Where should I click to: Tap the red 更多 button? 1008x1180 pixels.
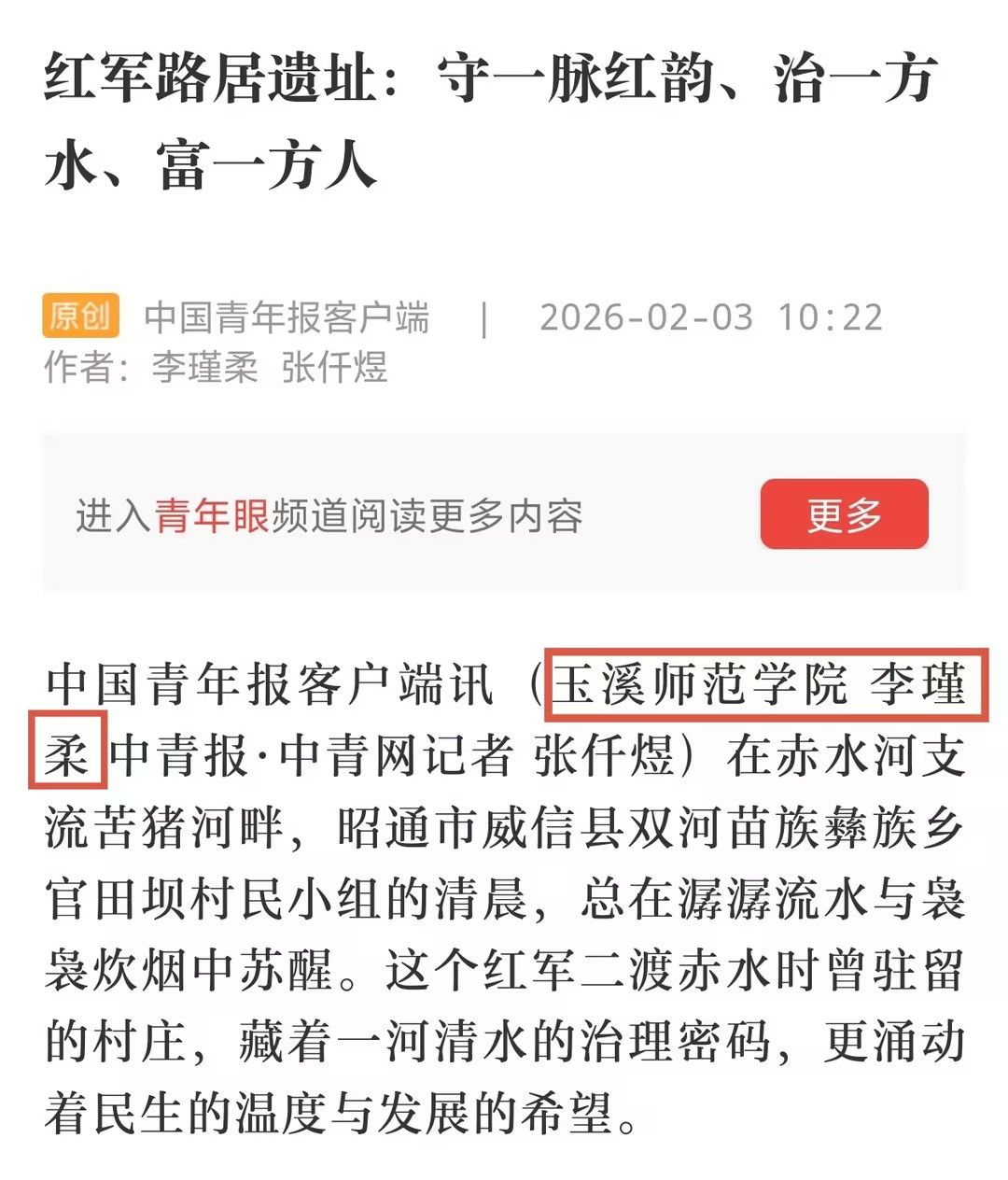click(x=844, y=514)
